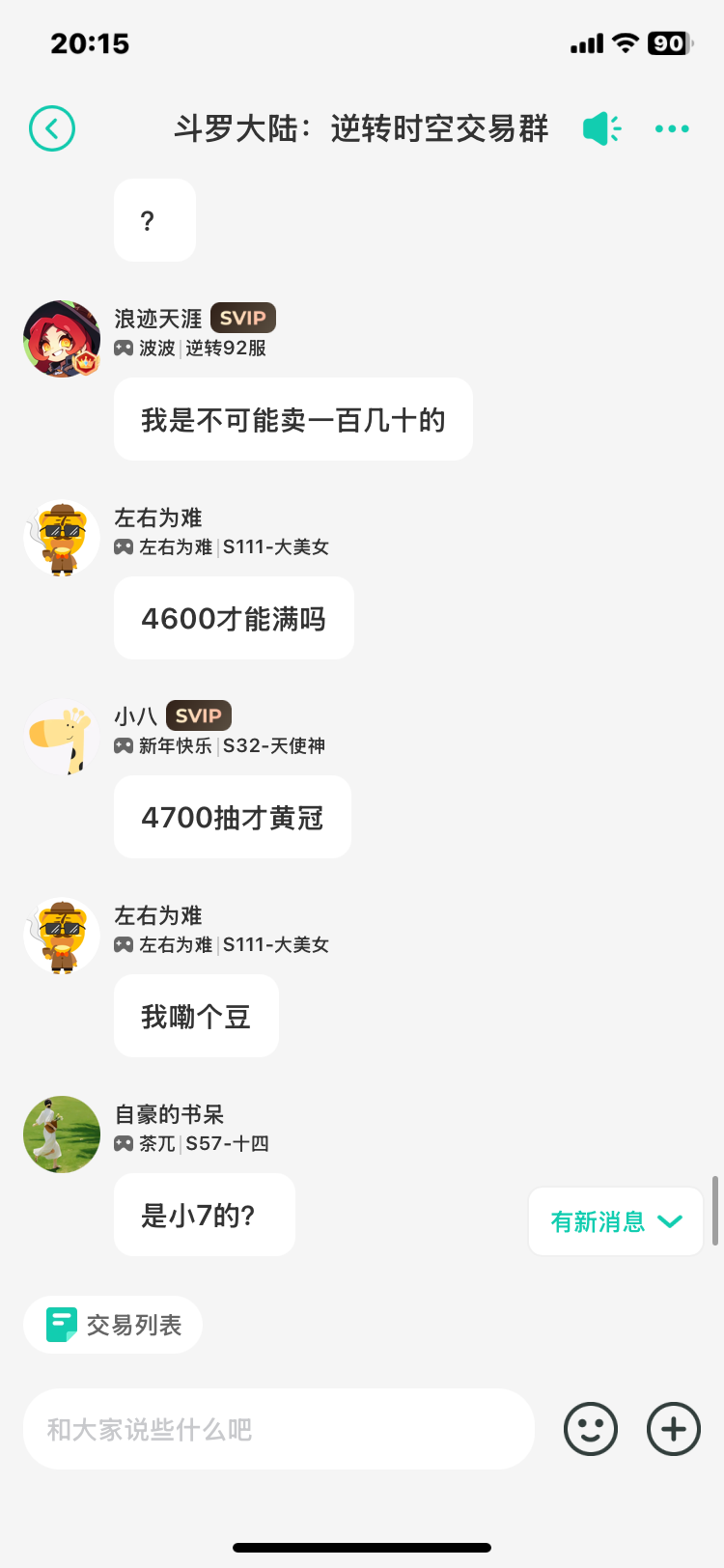724x1568 pixels.
Task: Open the more options ellipsis icon
Action: (670, 128)
